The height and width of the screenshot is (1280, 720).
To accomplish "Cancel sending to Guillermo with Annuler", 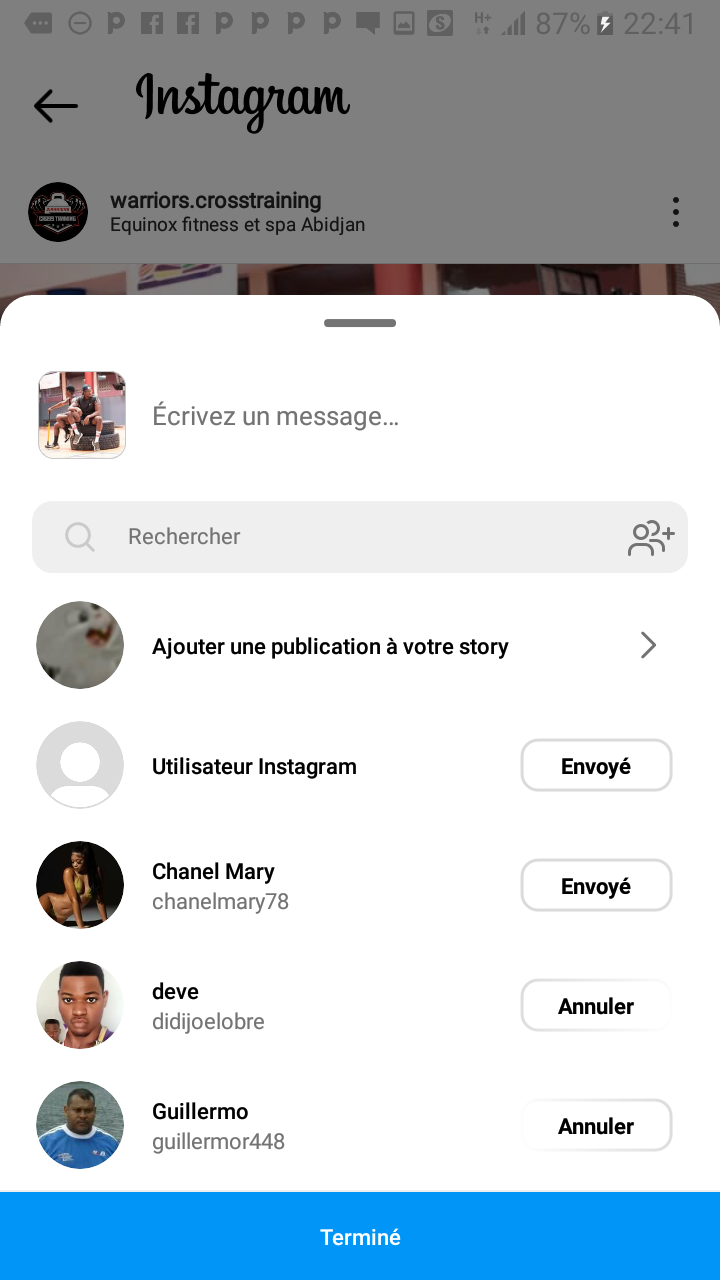I will coord(596,1126).
